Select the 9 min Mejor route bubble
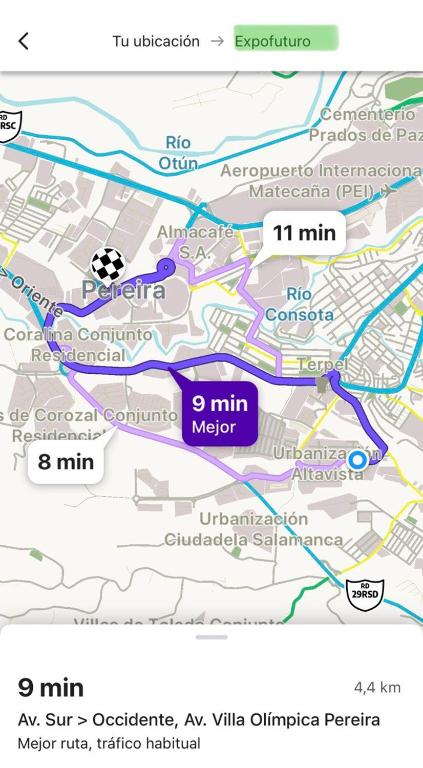This screenshot has height=768, width=423. [x=220, y=414]
